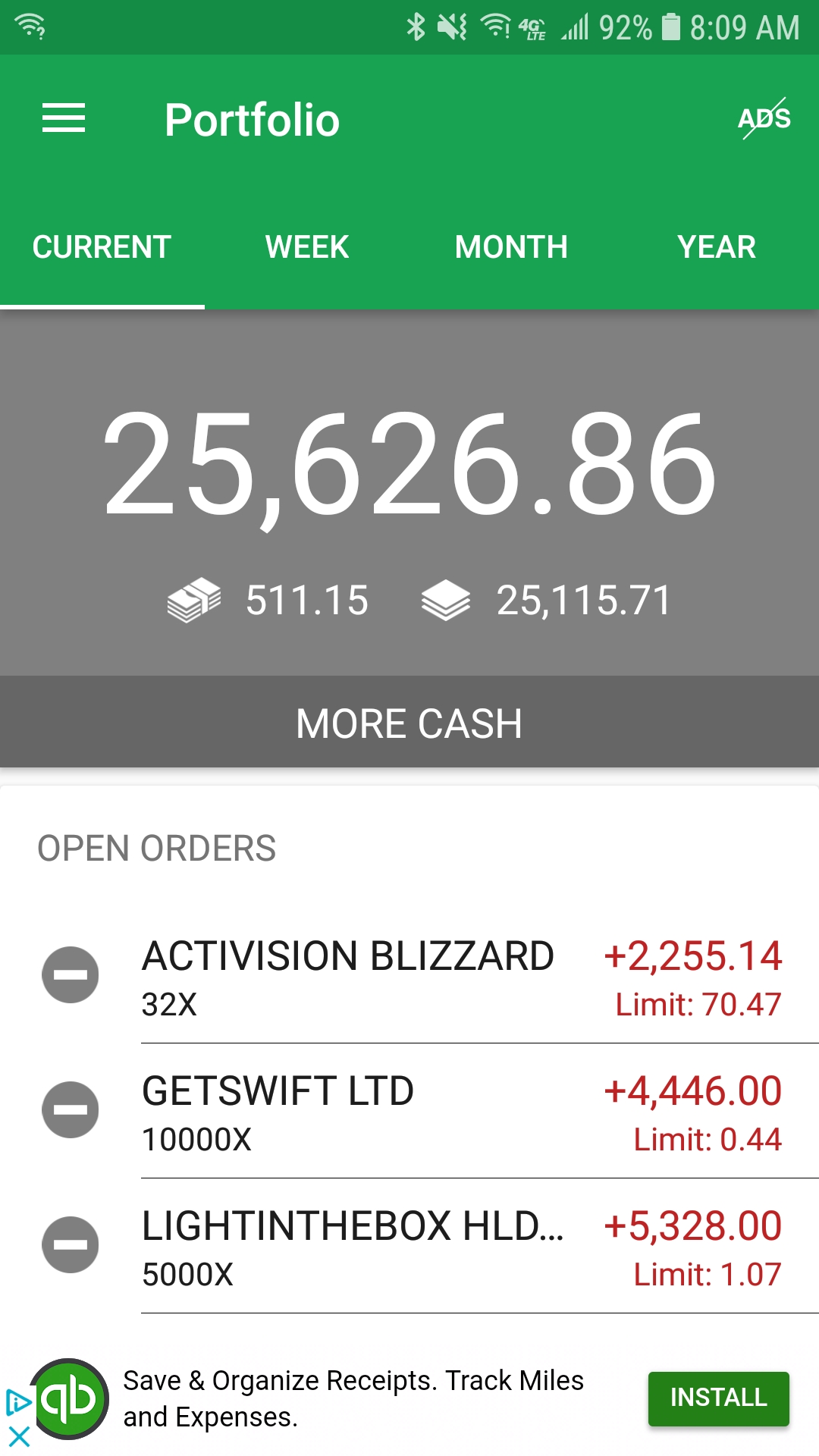Switch to the WEEK tab
This screenshot has width=819, height=1456.
point(307,247)
